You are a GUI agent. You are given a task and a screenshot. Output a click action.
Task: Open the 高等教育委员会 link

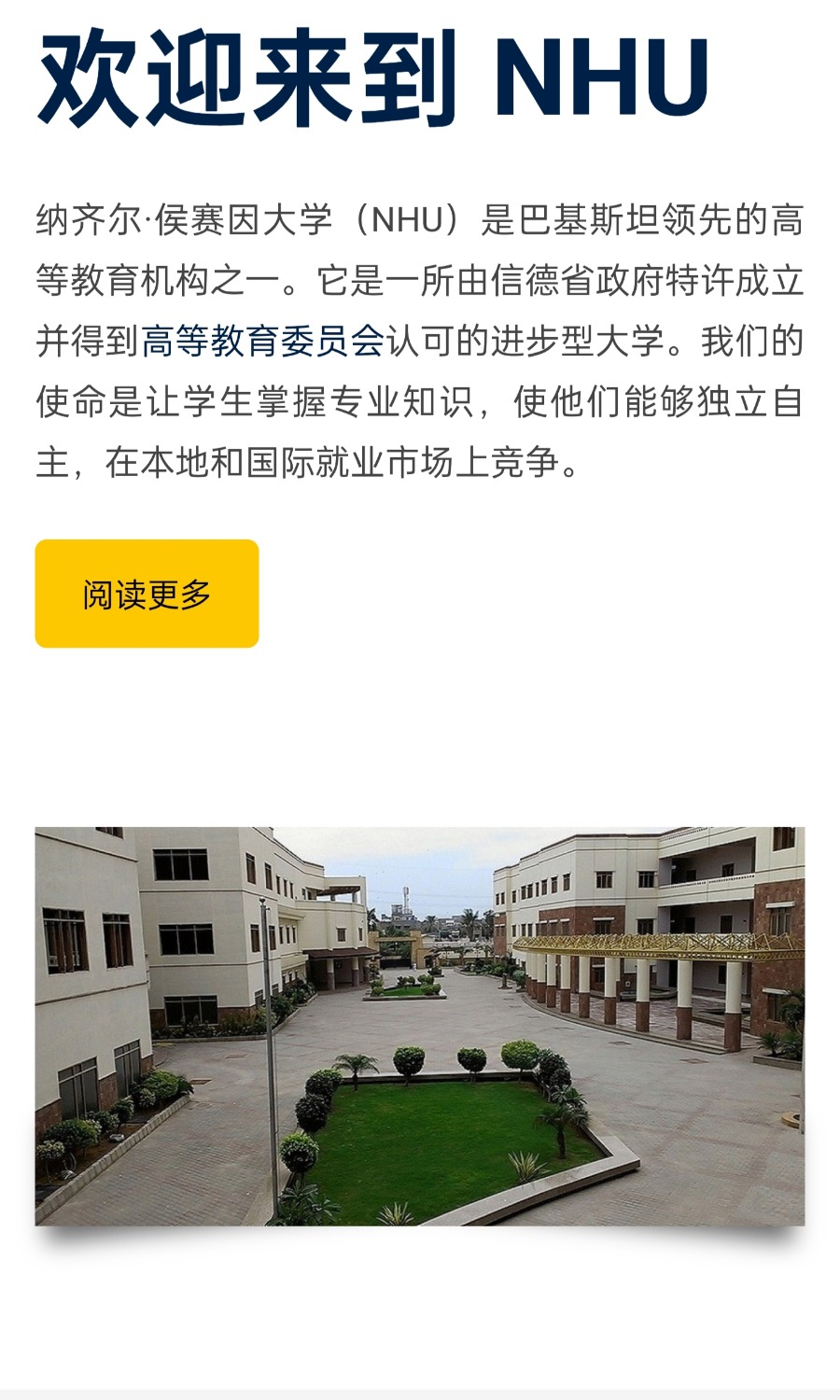pyautogui.click(x=262, y=342)
